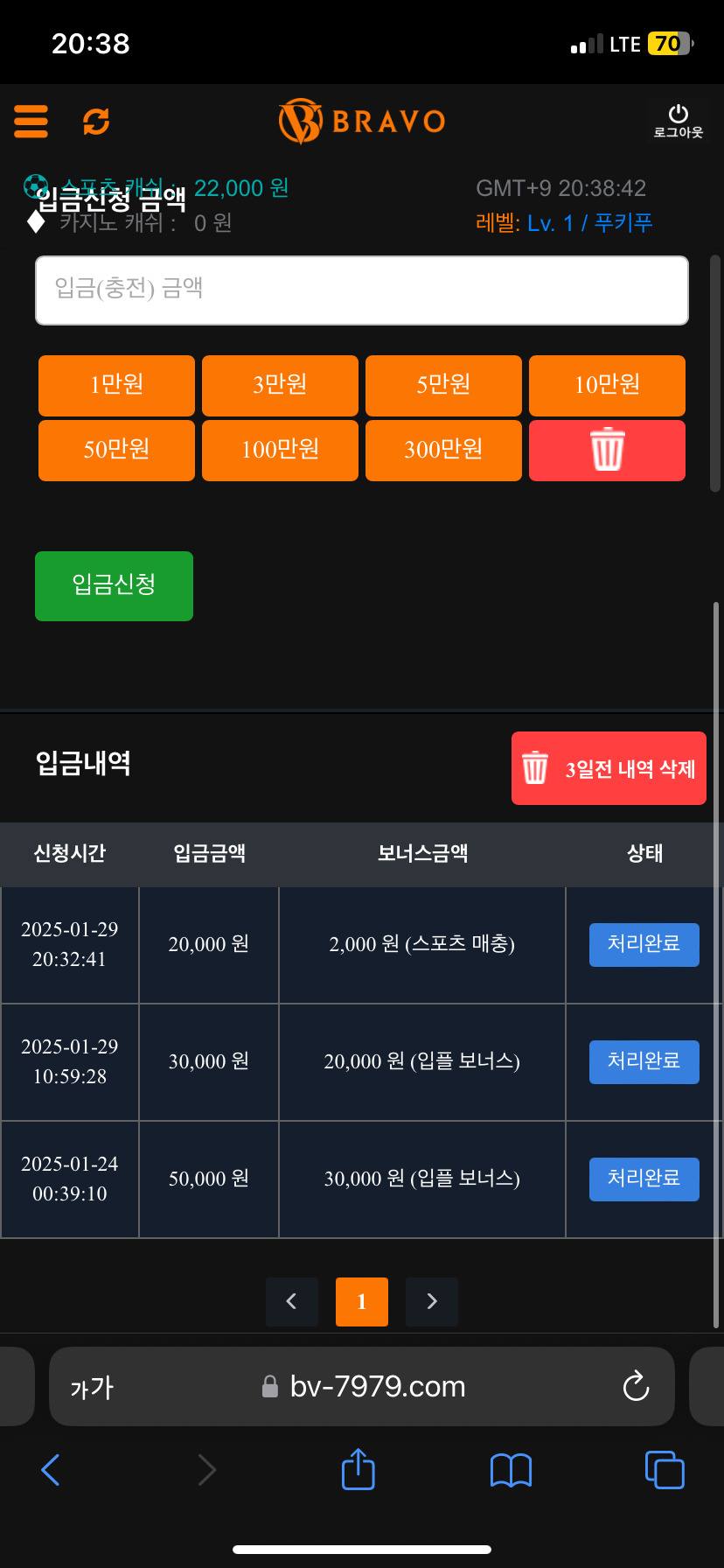Reload the page in Safari address bar
Image resolution: width=724 pixels, height=1568 pixels.
pos(636,1386)
